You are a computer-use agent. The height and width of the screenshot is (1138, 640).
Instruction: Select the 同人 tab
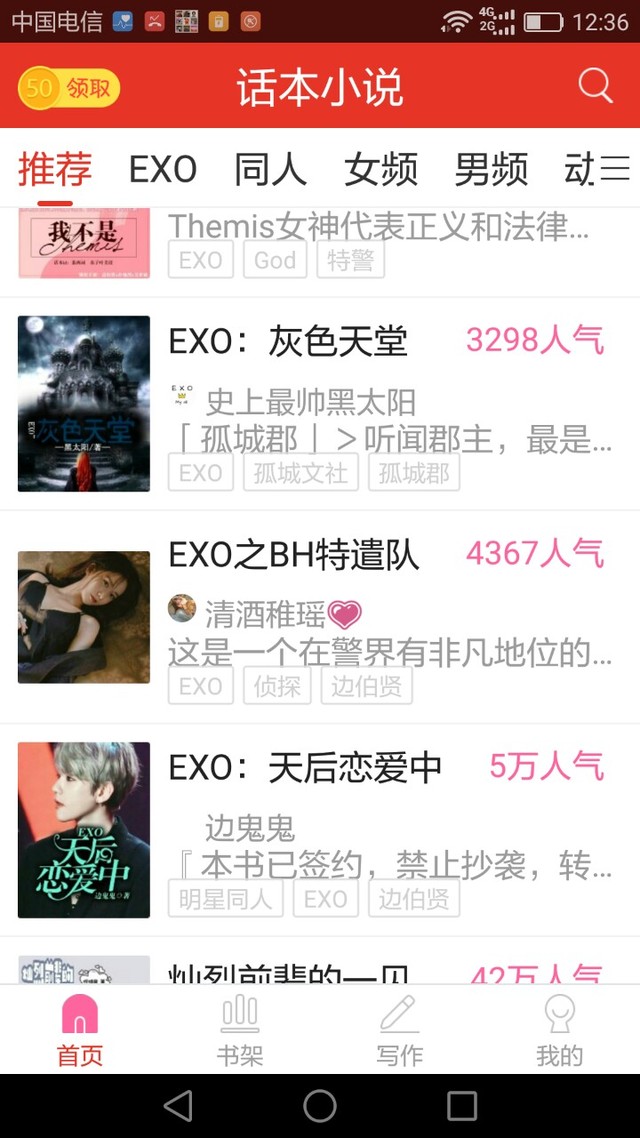(270, 169)
